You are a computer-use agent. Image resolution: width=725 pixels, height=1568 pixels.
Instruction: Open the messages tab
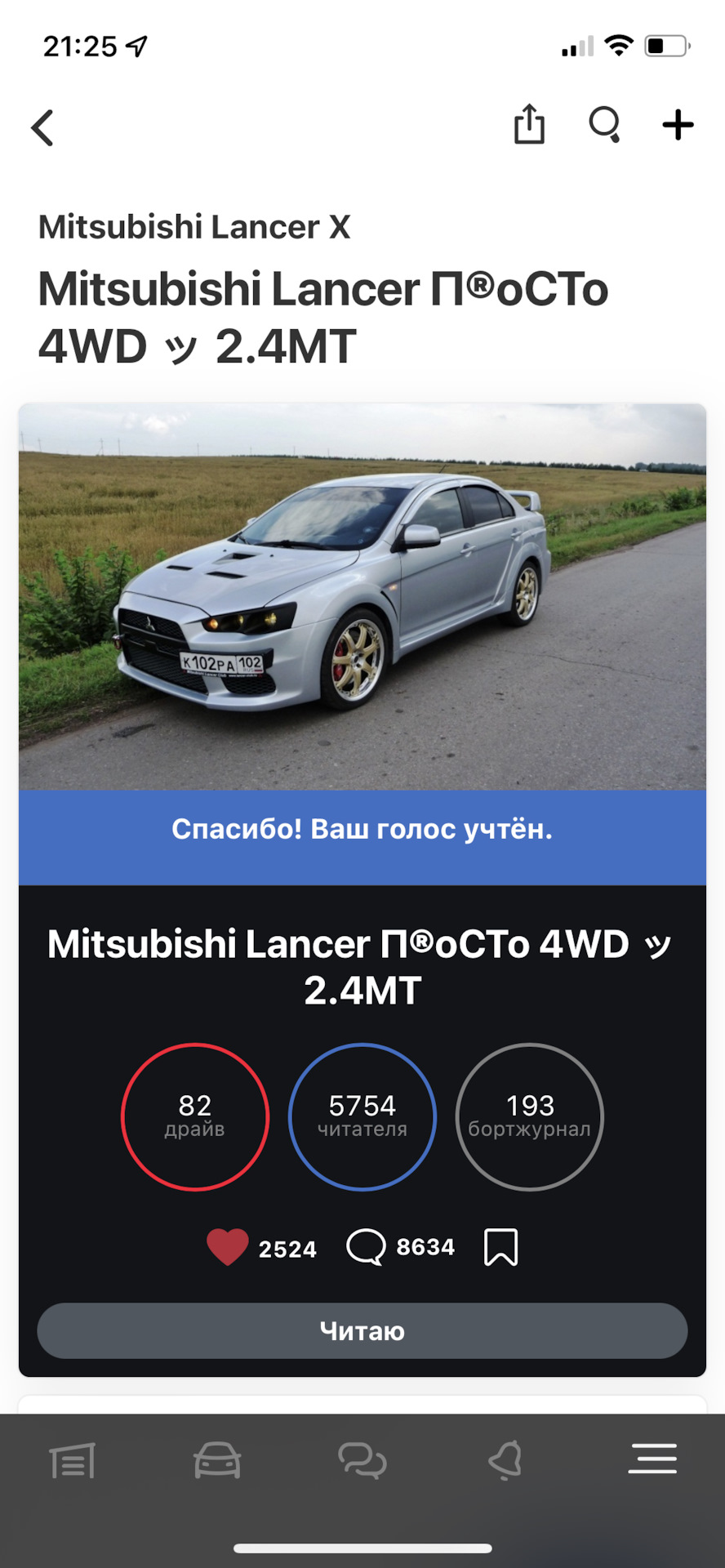coord(362,1459)
